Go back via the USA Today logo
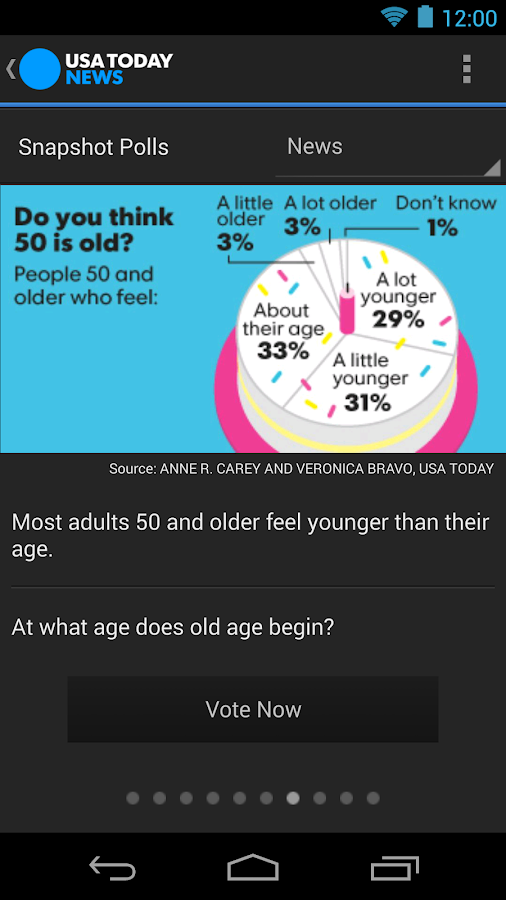506x900 pixels. [x=89, y=69]
